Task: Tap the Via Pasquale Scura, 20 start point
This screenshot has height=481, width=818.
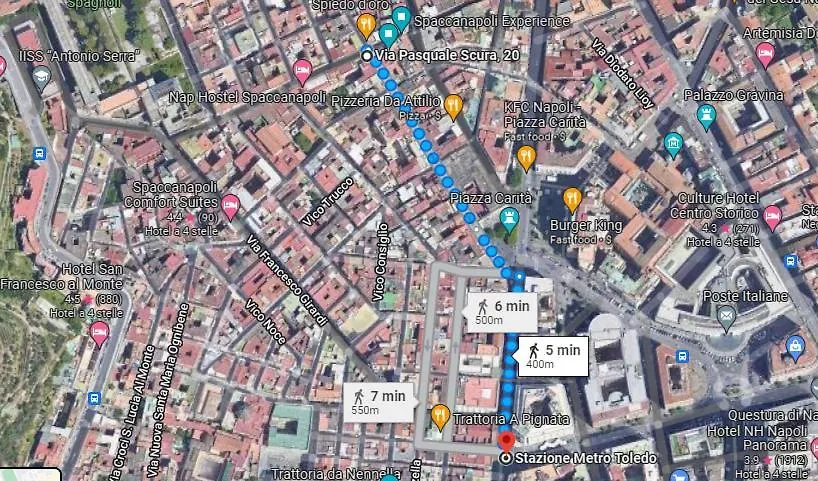Action: tap(366, 55)
